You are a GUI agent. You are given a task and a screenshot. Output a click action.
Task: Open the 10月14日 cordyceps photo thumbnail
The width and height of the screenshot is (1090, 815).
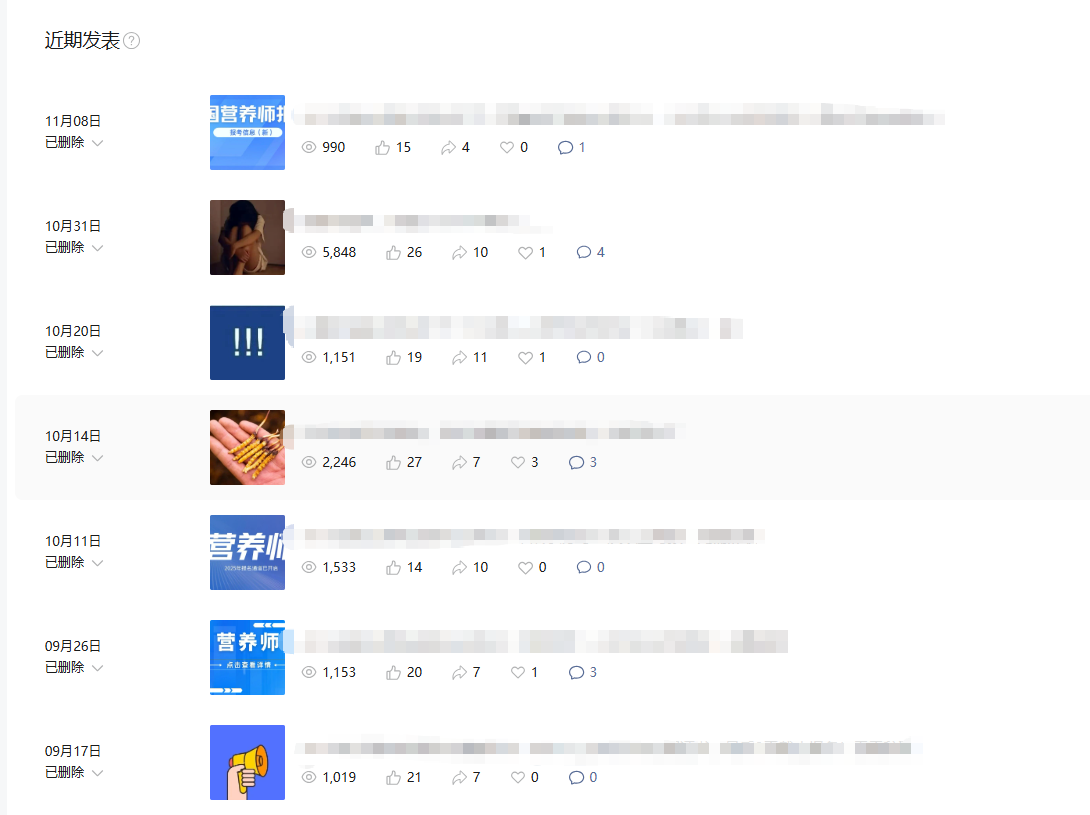point(247,447)
